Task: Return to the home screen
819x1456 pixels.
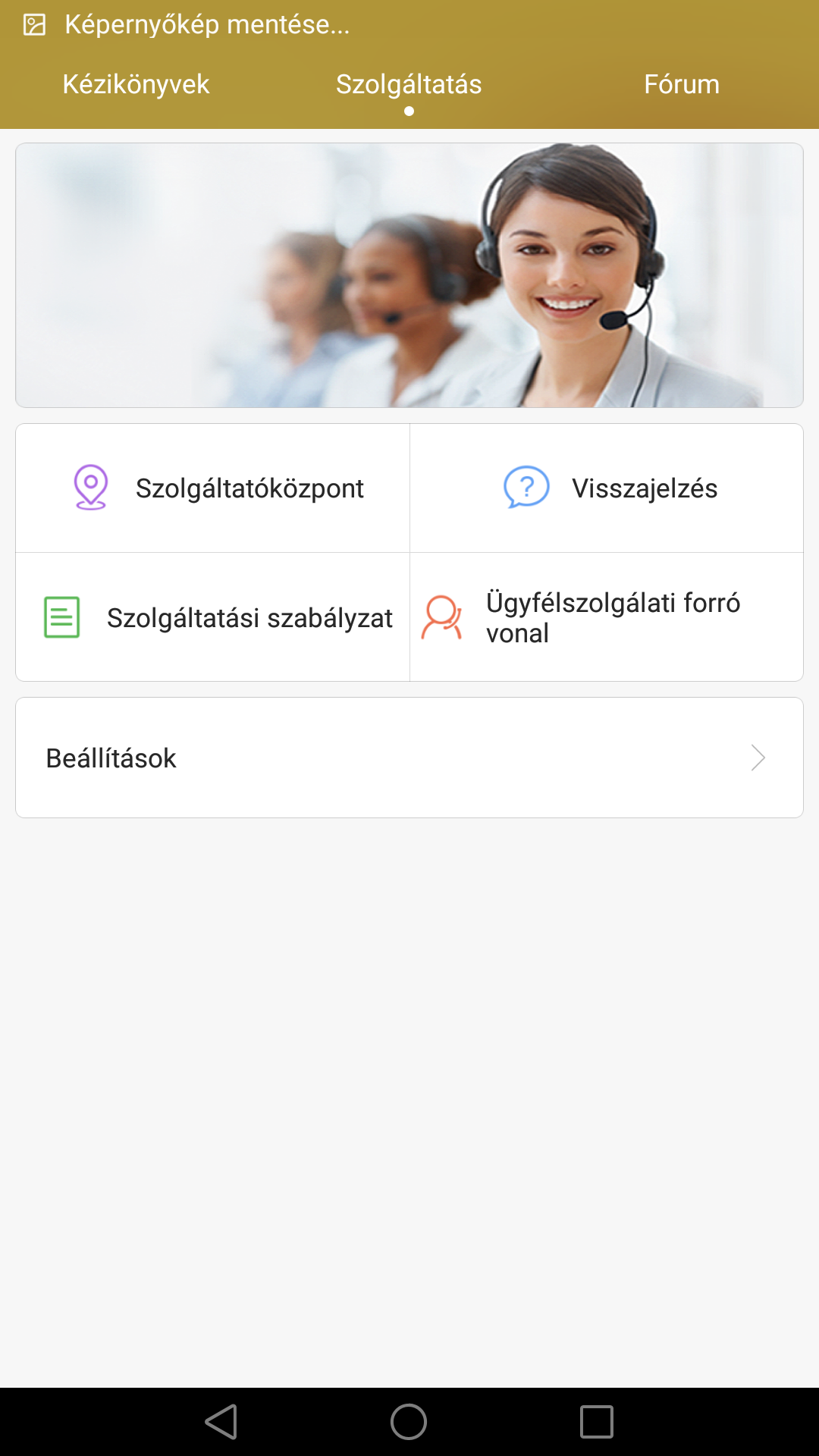Action: [409, 1422]
